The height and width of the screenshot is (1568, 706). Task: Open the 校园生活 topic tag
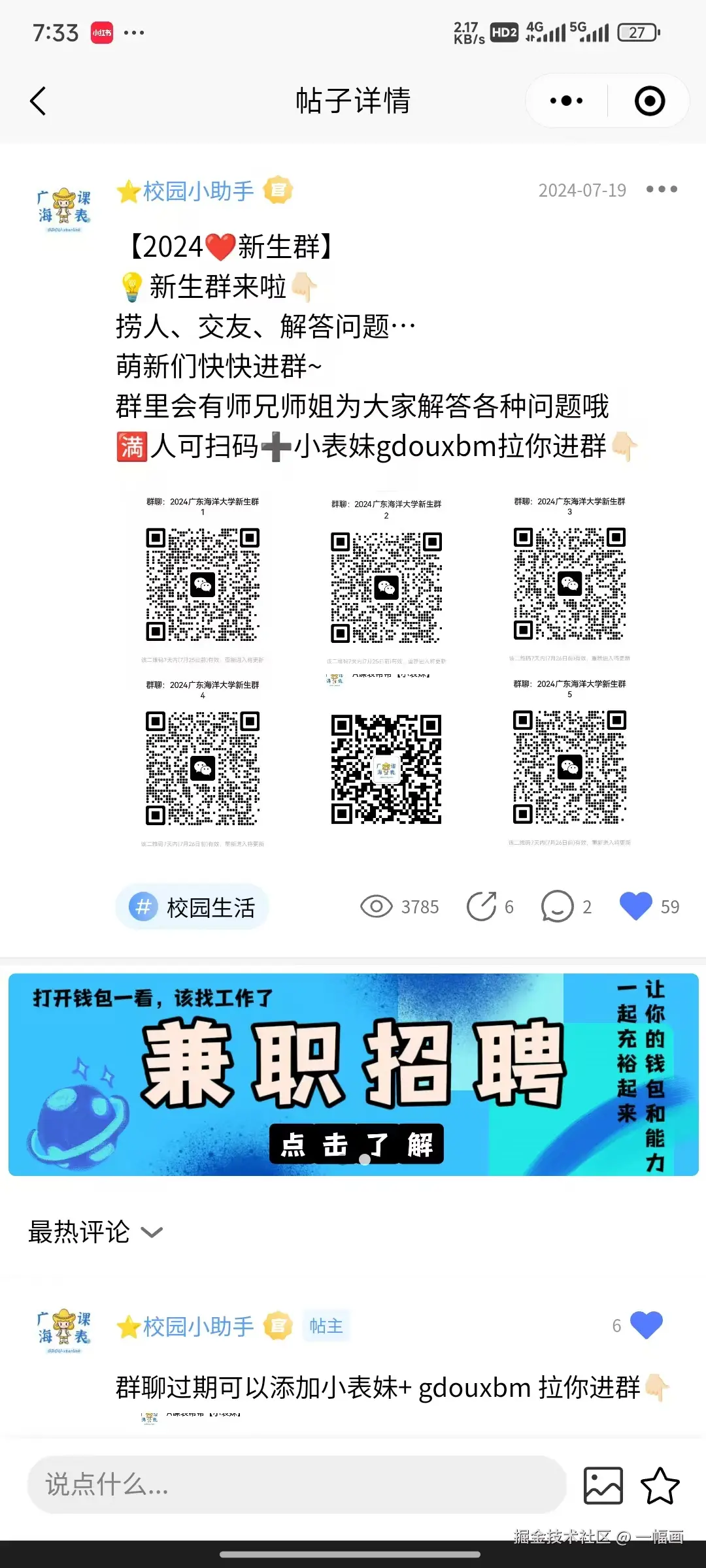tap(192, 907)
